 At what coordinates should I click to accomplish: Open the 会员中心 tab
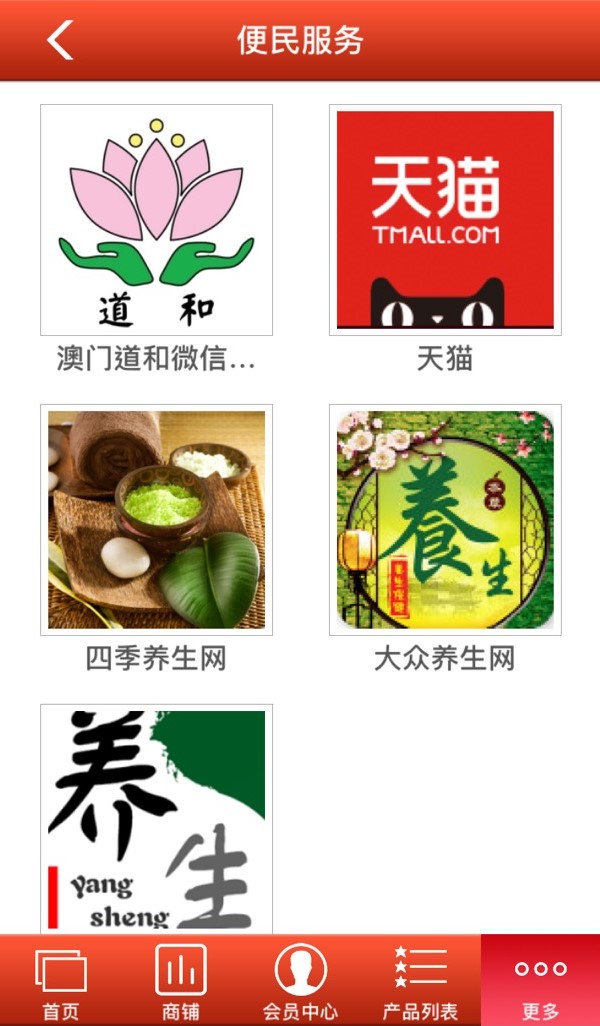300,981
